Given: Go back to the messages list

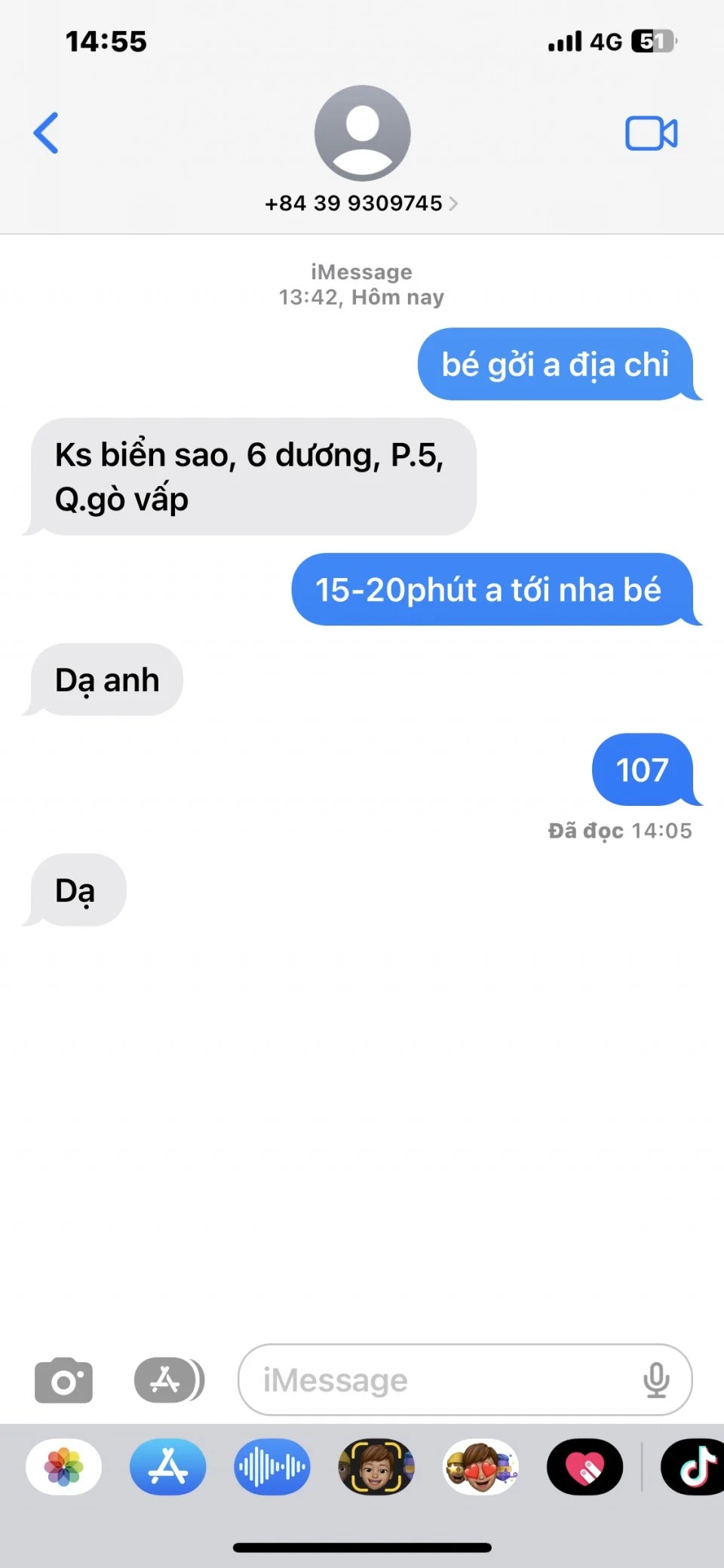Looking at the screenshot, I should coord(46,133).
